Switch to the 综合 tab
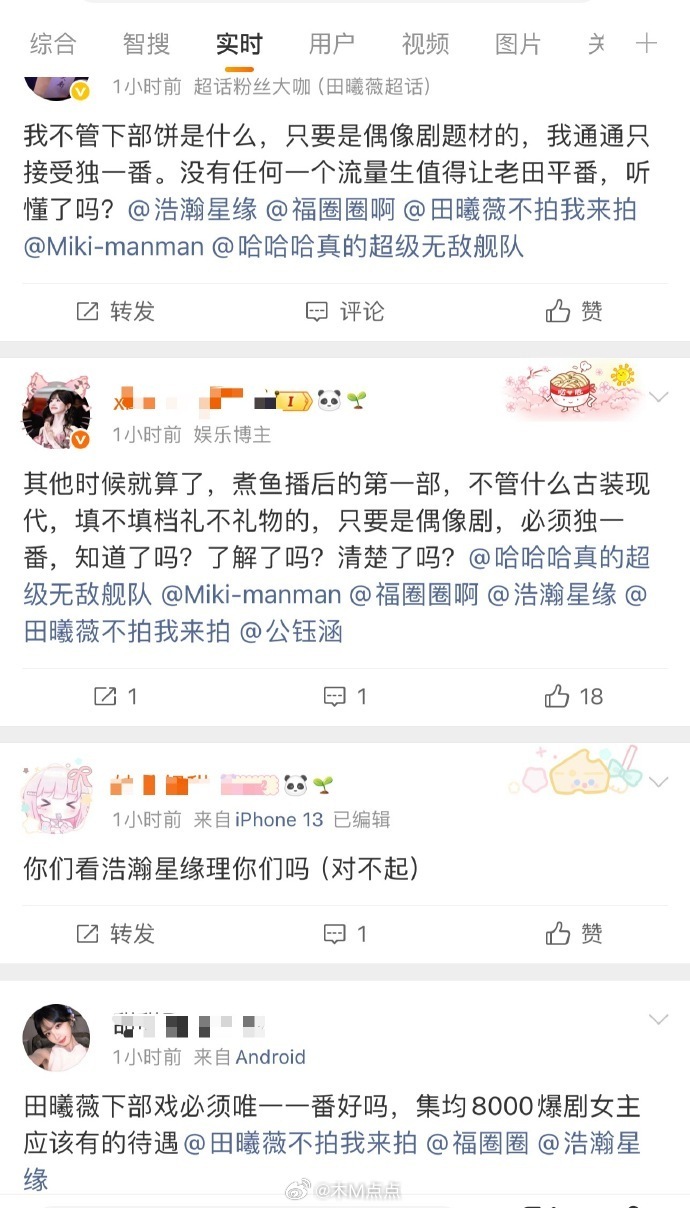Viewport: 690px width, 1208px height. (x=53, y=44)
